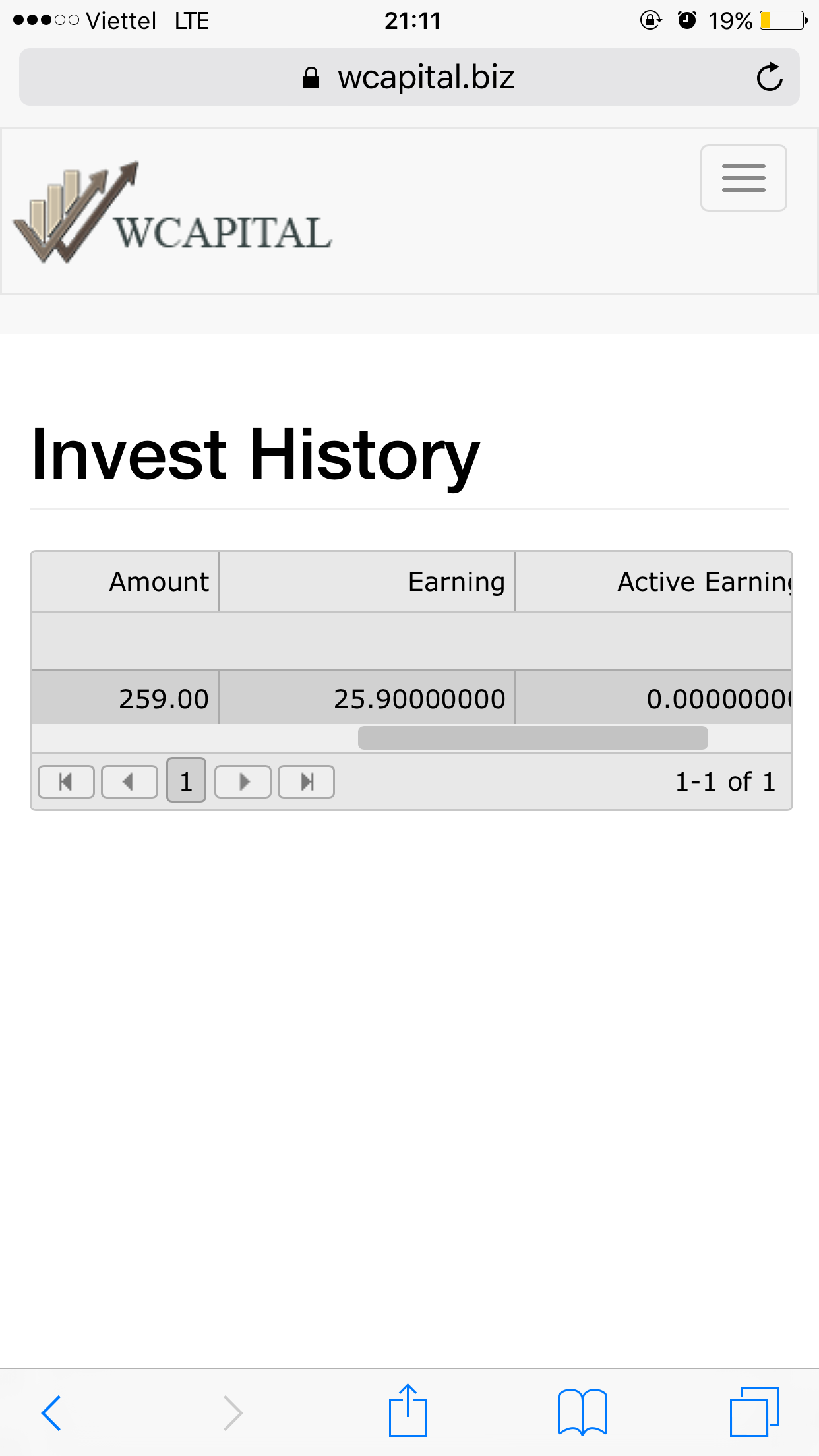Open the Safari share sheet
The image size is (819, 1456).
(x=408, y=1411)
